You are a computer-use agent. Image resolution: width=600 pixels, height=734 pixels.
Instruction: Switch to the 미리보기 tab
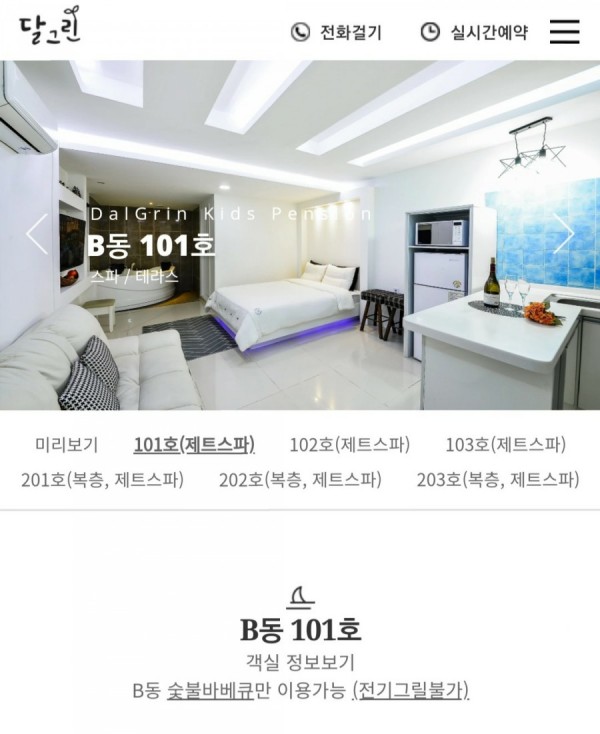66,445
